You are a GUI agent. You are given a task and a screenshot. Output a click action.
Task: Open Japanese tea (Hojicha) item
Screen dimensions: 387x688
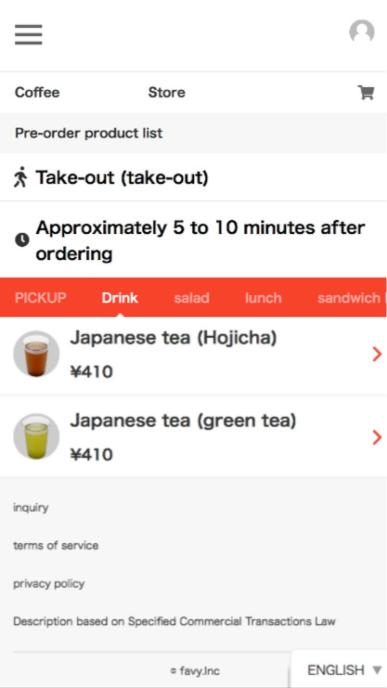pyautogui.click(x=194, y=355)
